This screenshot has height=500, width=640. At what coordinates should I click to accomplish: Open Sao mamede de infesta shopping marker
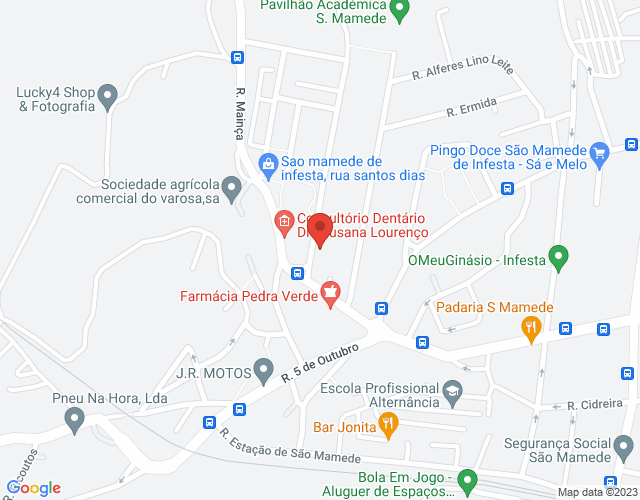(x=268, y=162)
